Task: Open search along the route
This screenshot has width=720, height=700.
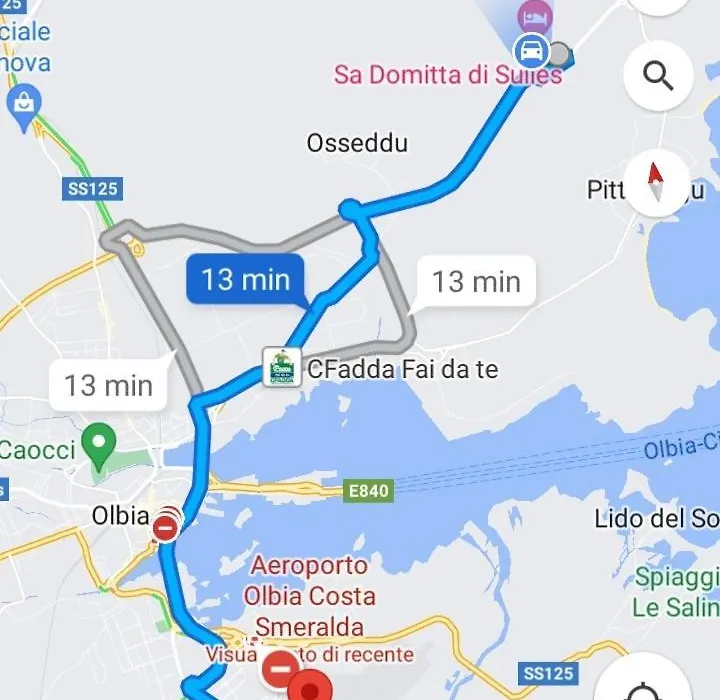Action: [x=658, y=75]
